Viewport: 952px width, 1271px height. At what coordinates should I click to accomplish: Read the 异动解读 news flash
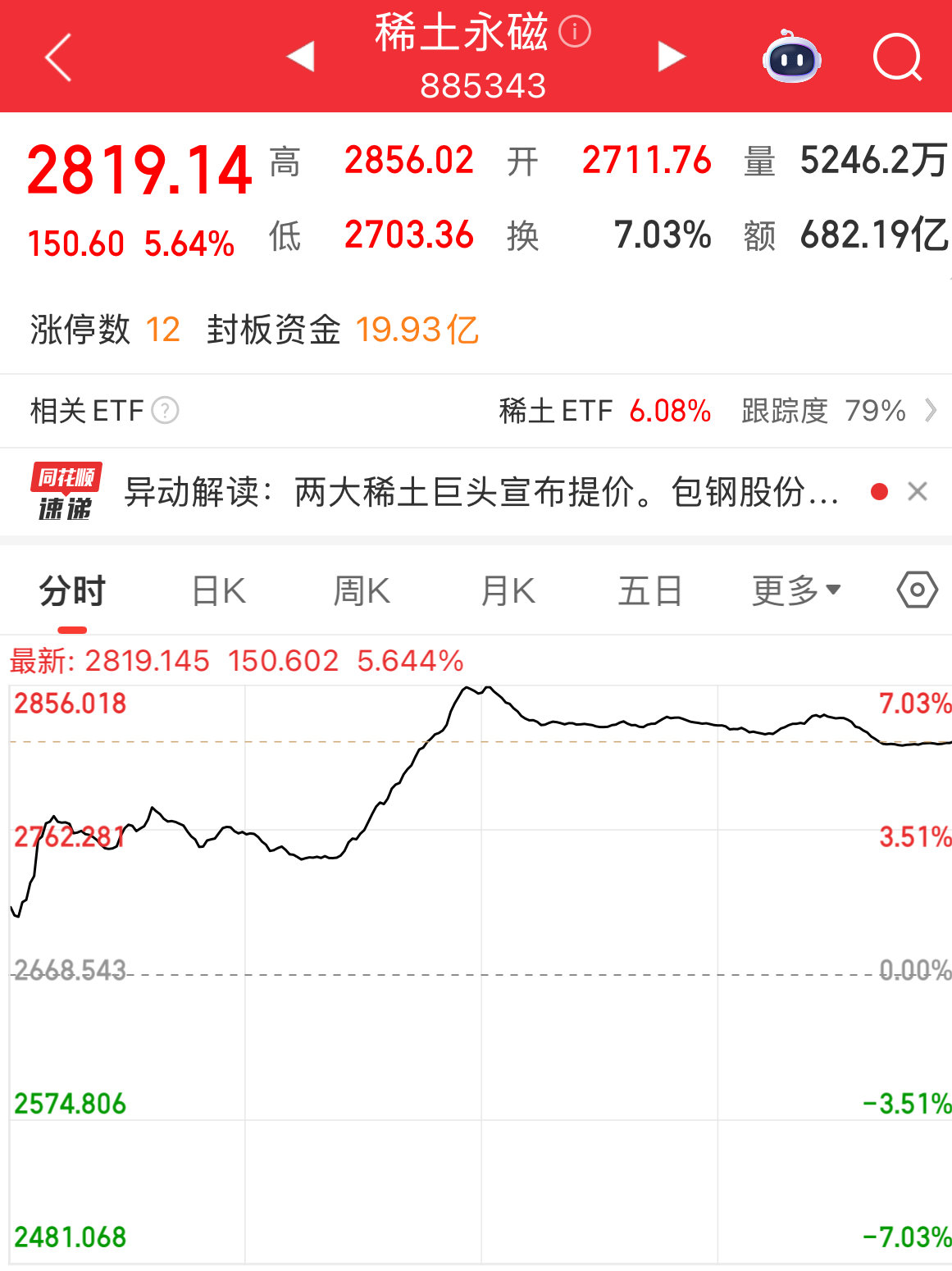click(x=481, y=492)
